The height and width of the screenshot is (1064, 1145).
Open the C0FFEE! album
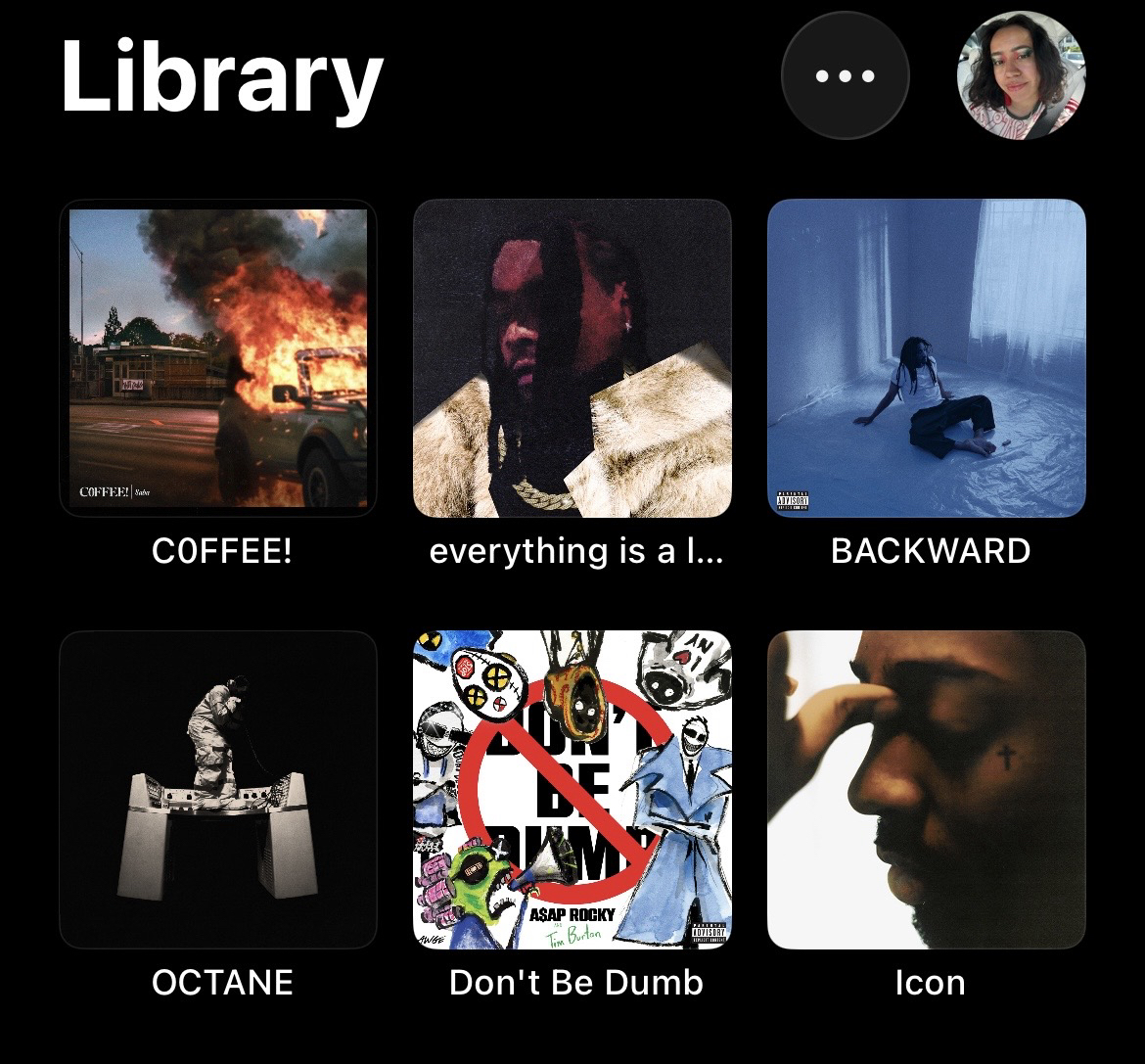218,358
